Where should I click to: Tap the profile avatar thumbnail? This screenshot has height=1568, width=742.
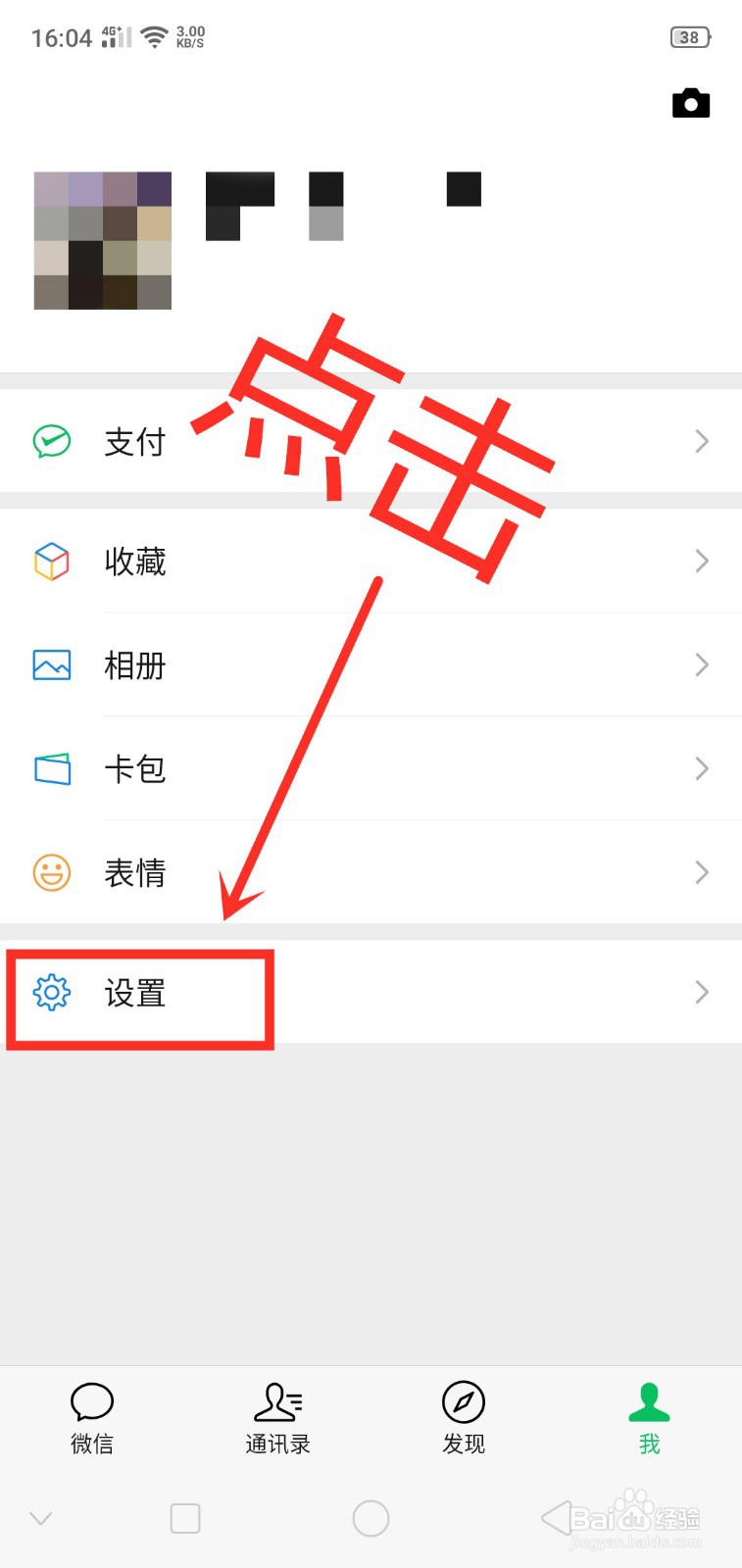102,240
